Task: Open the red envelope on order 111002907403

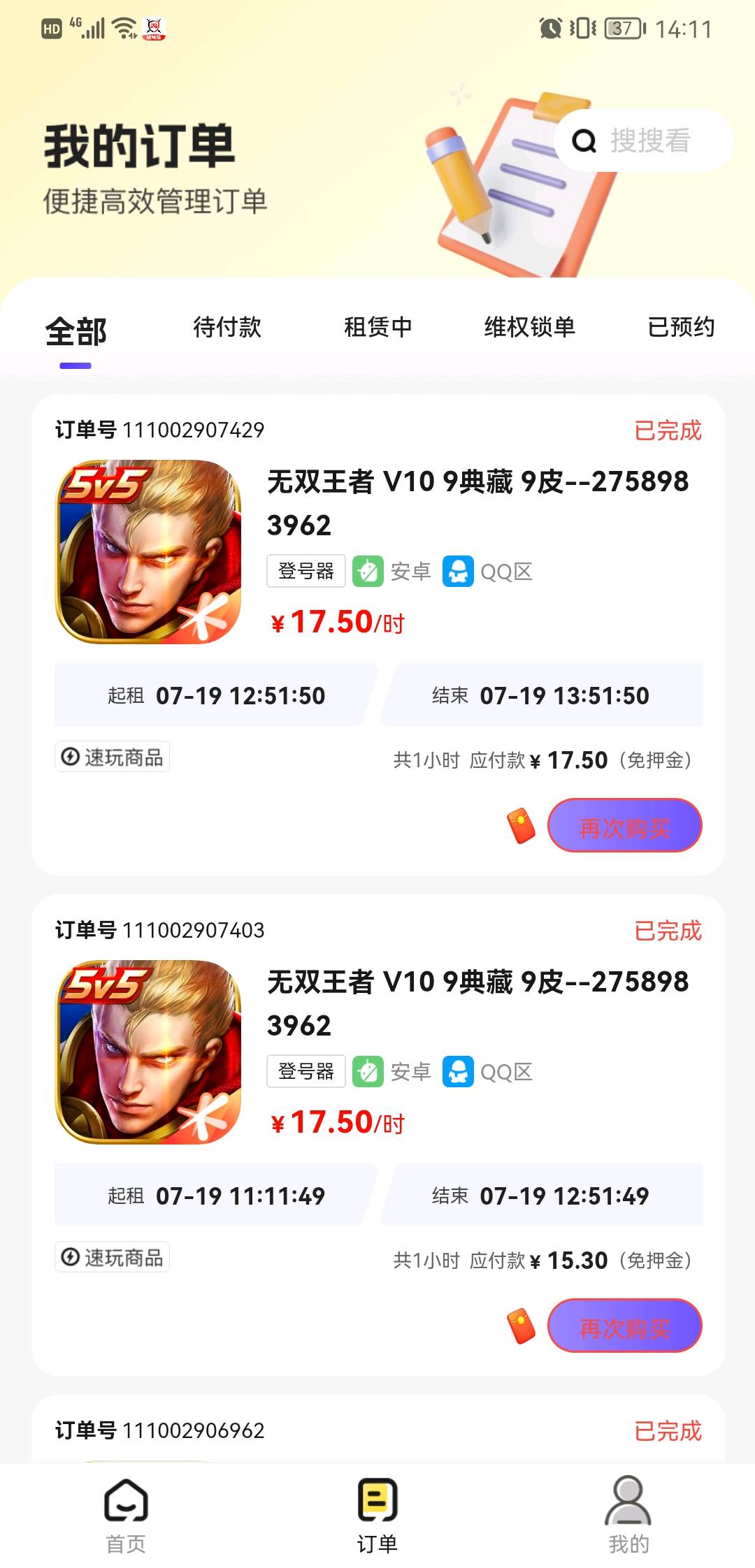Action: point(522,1326)
